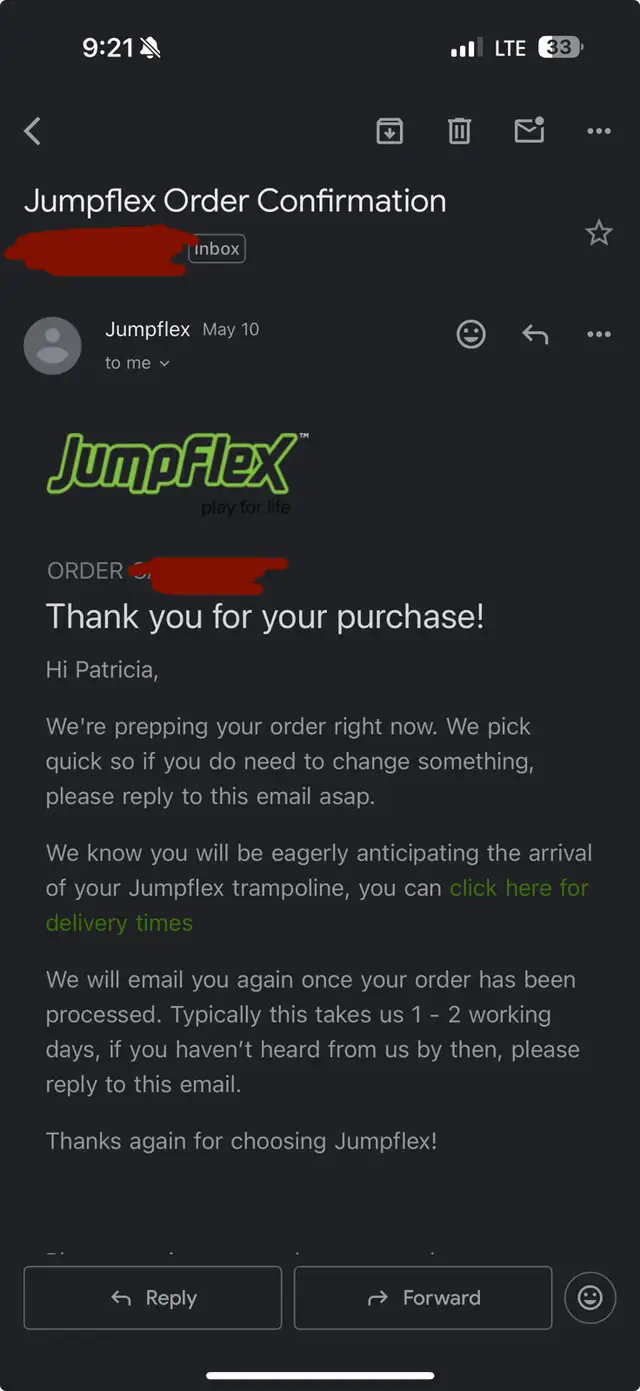Reply using the arrow beside the sender
Image resolution: width=640 pixels, height=1391 pixels.
[x=535, y=334]
